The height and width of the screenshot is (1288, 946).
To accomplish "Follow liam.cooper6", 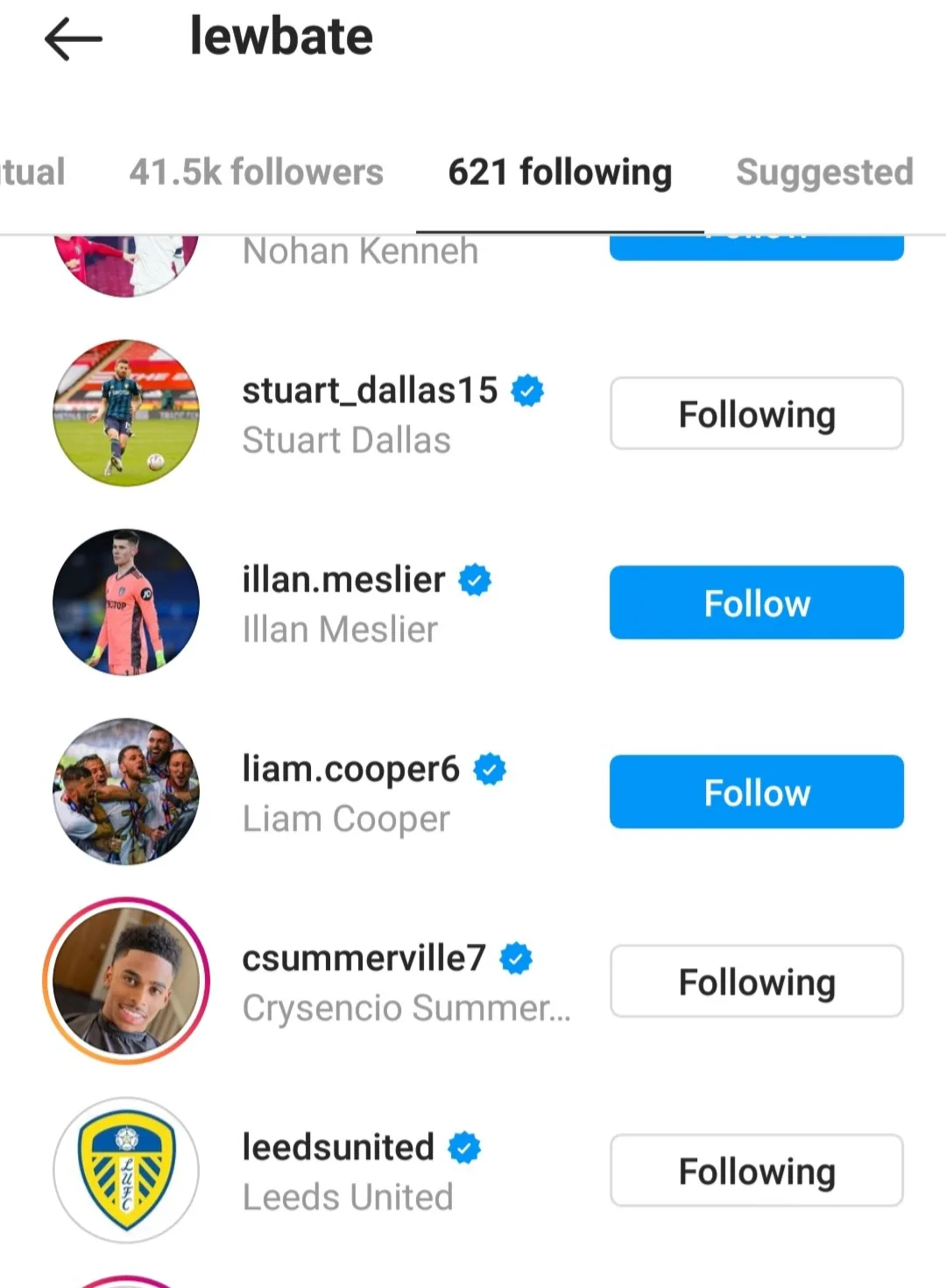I will click(756, 792).
